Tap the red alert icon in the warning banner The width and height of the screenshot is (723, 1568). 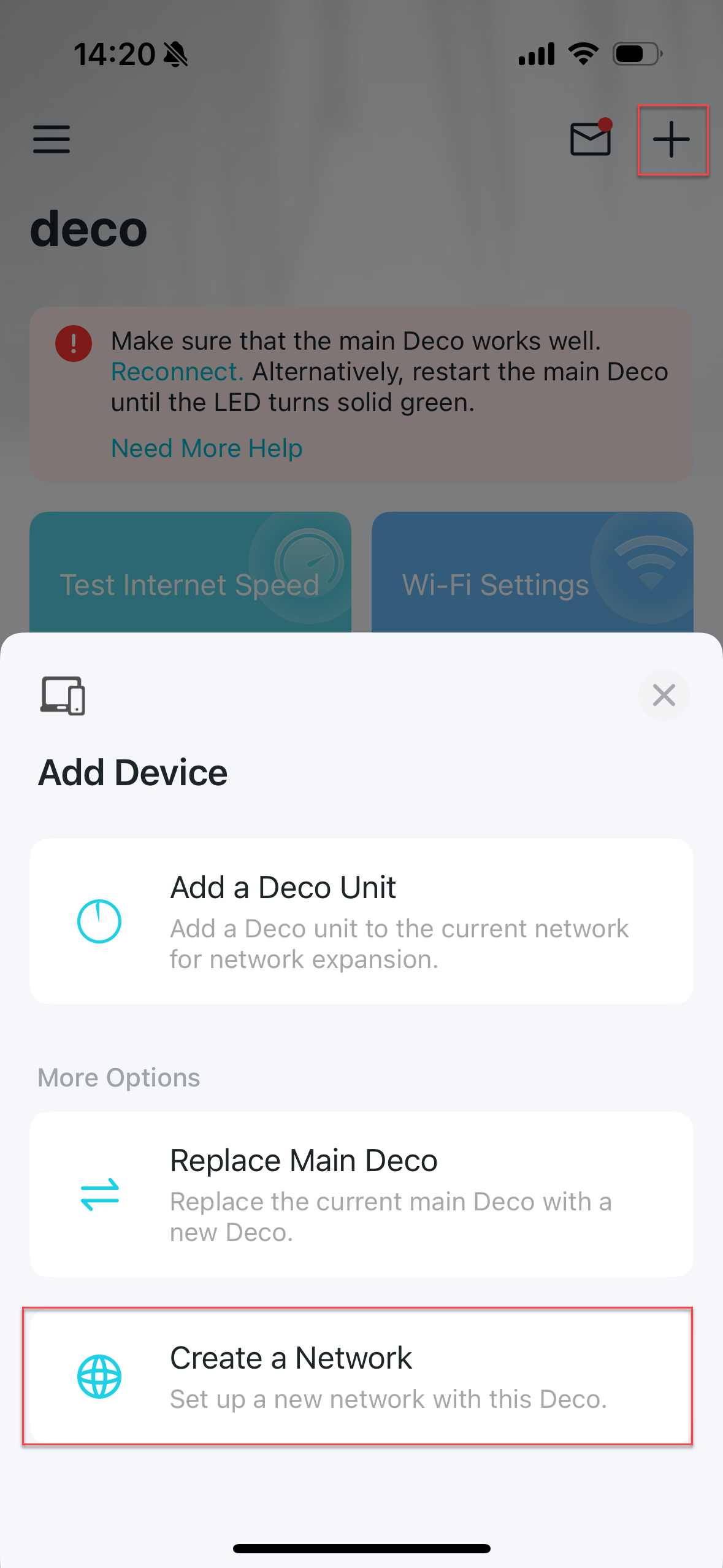click(x=74, y=344)
